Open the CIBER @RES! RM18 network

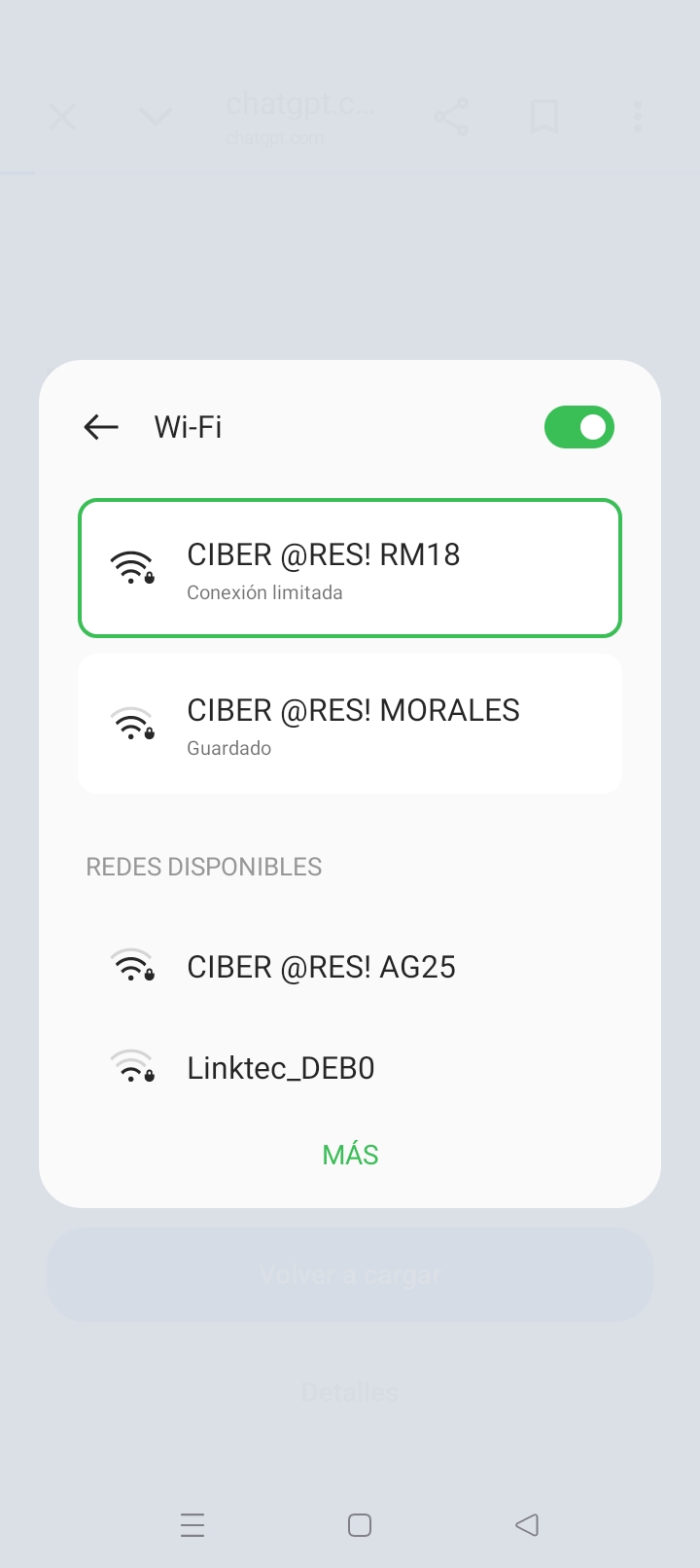[350, 568]
